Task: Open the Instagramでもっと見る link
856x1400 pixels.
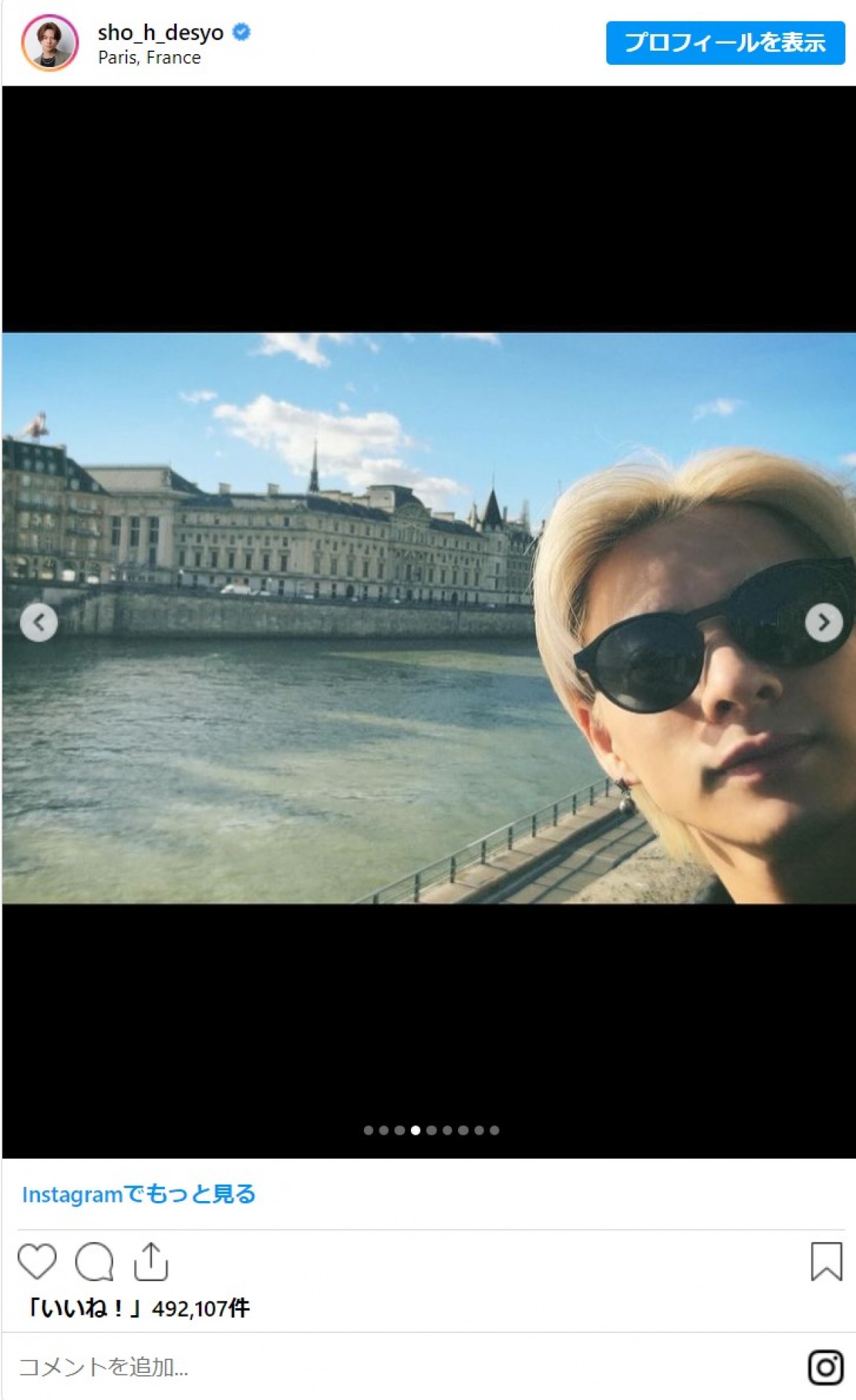Action: pos(138,1194)
